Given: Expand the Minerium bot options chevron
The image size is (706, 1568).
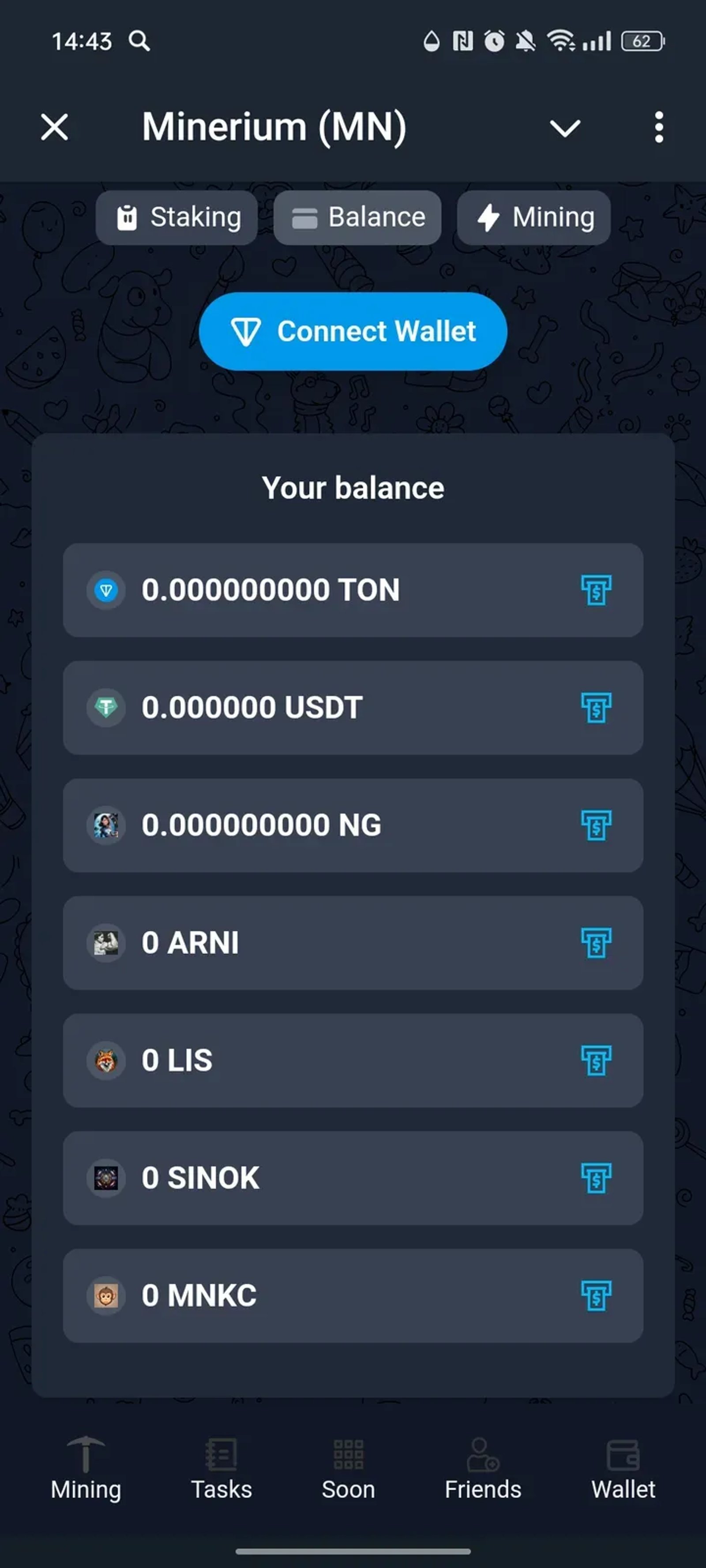Looking at the screenshot, I should pyautogui.click(x=563, y=128).
